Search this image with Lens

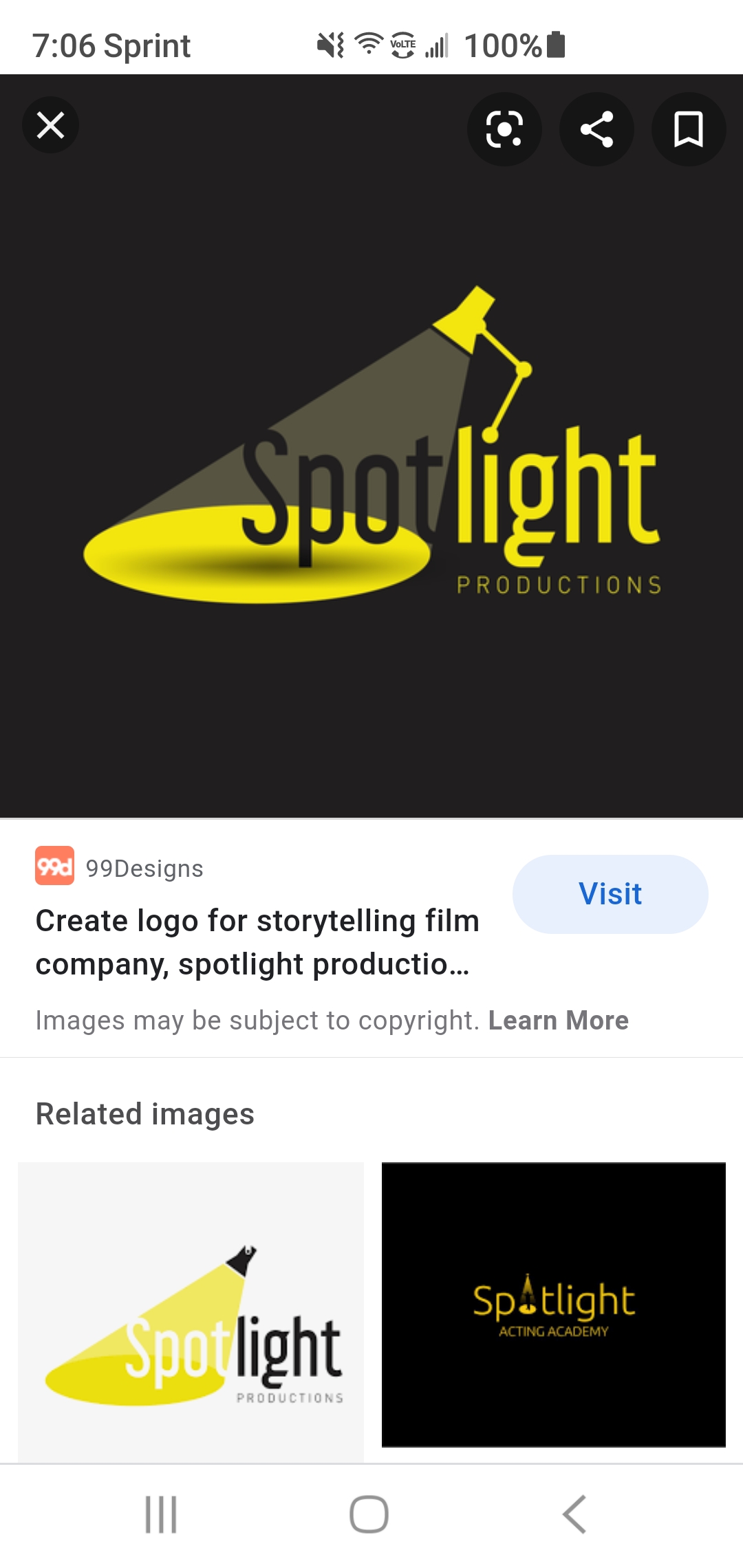(x=504, y=129)
